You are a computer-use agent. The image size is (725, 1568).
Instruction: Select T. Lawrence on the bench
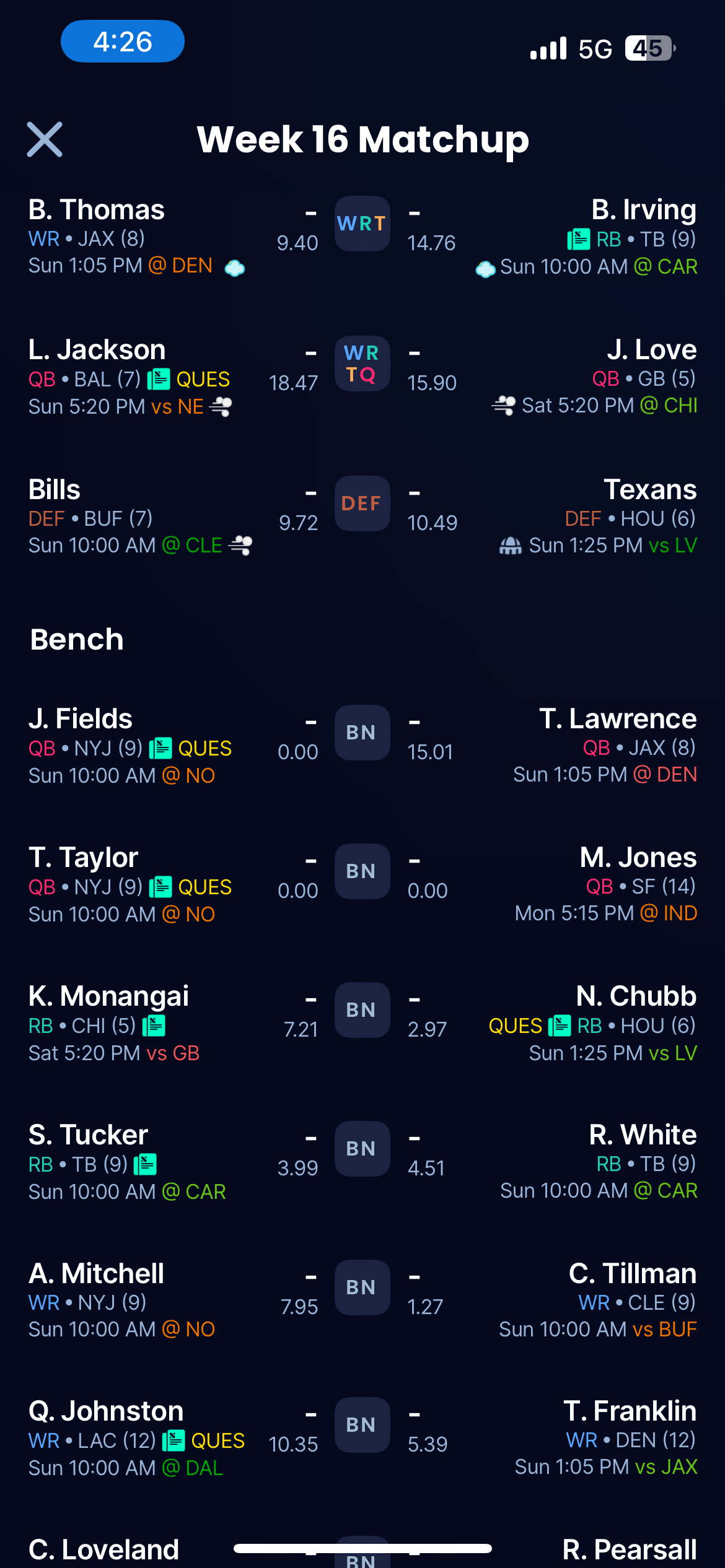617,720
